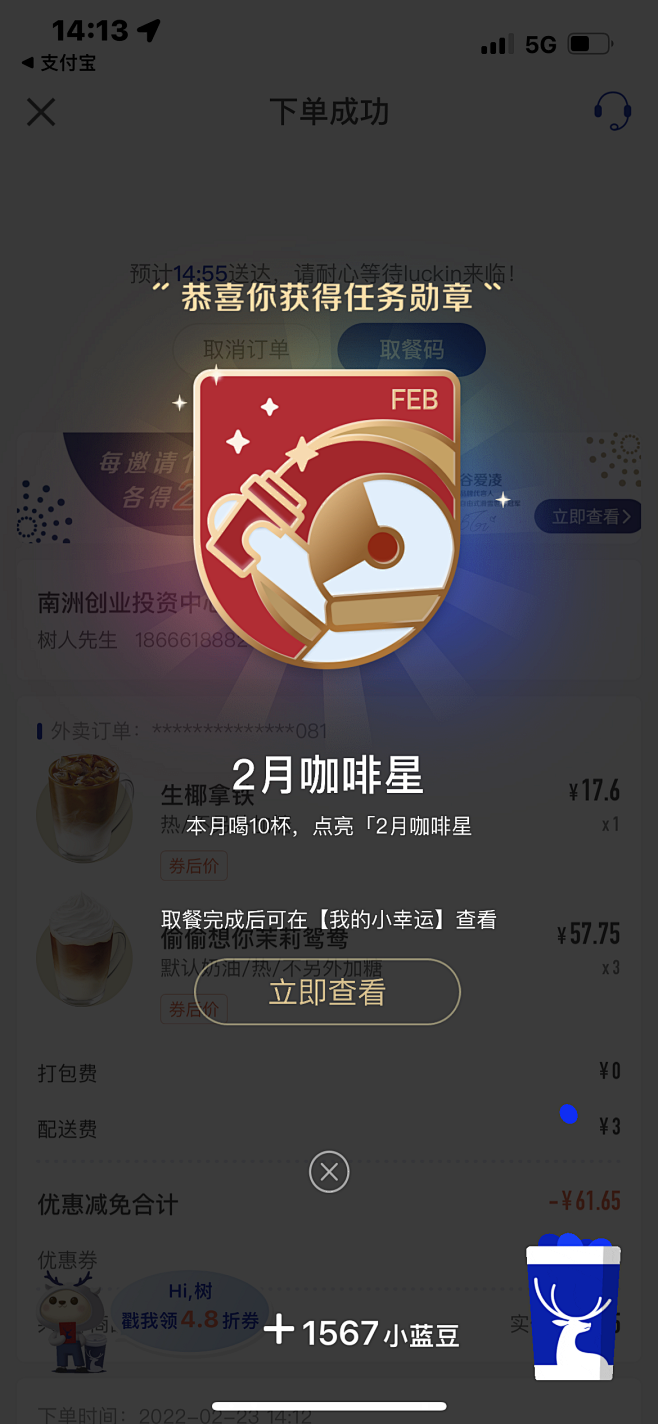
Task: Open customer service headset icon
Action: point(612,111)
